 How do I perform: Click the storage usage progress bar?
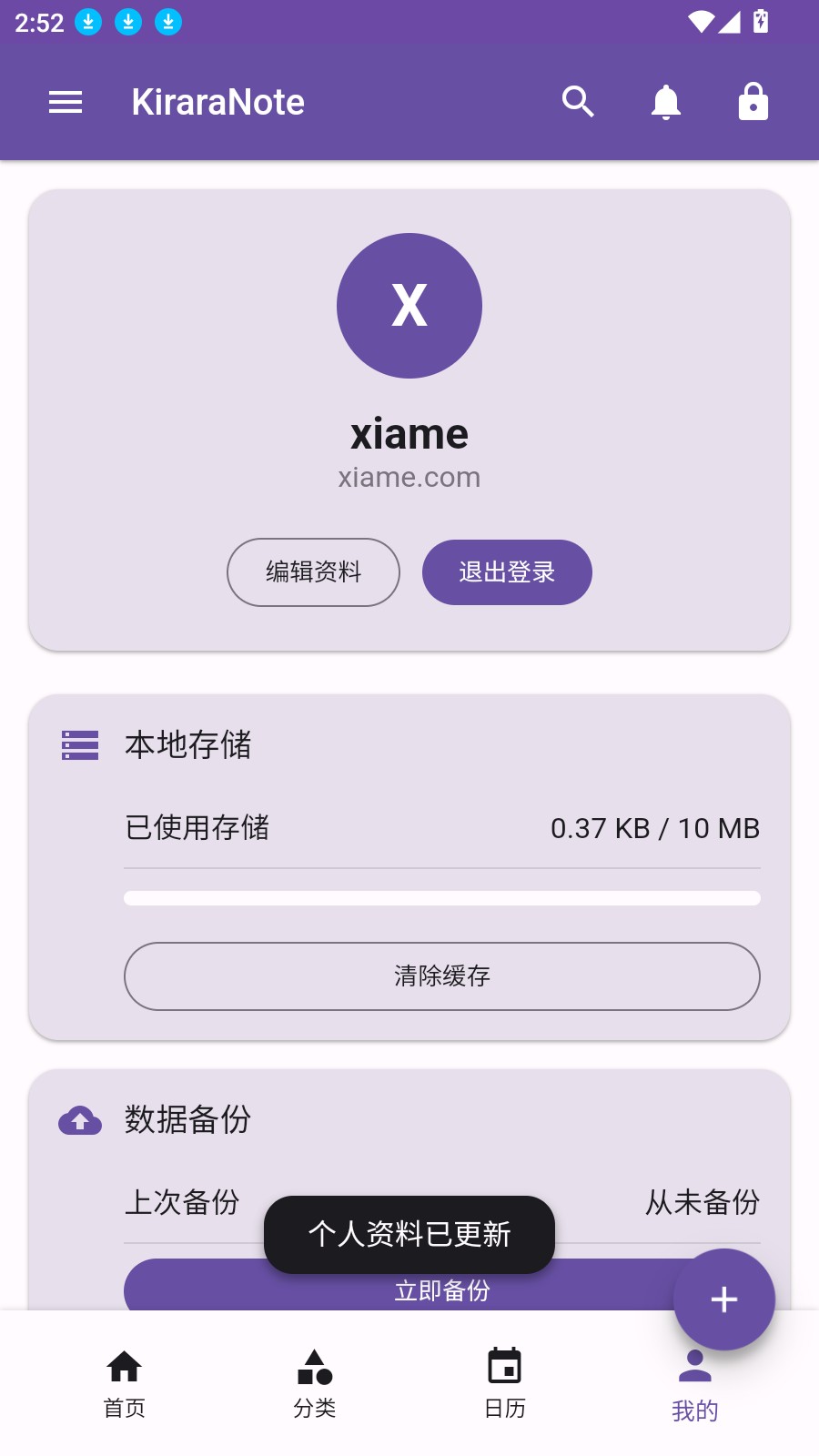tap(442, 898)
